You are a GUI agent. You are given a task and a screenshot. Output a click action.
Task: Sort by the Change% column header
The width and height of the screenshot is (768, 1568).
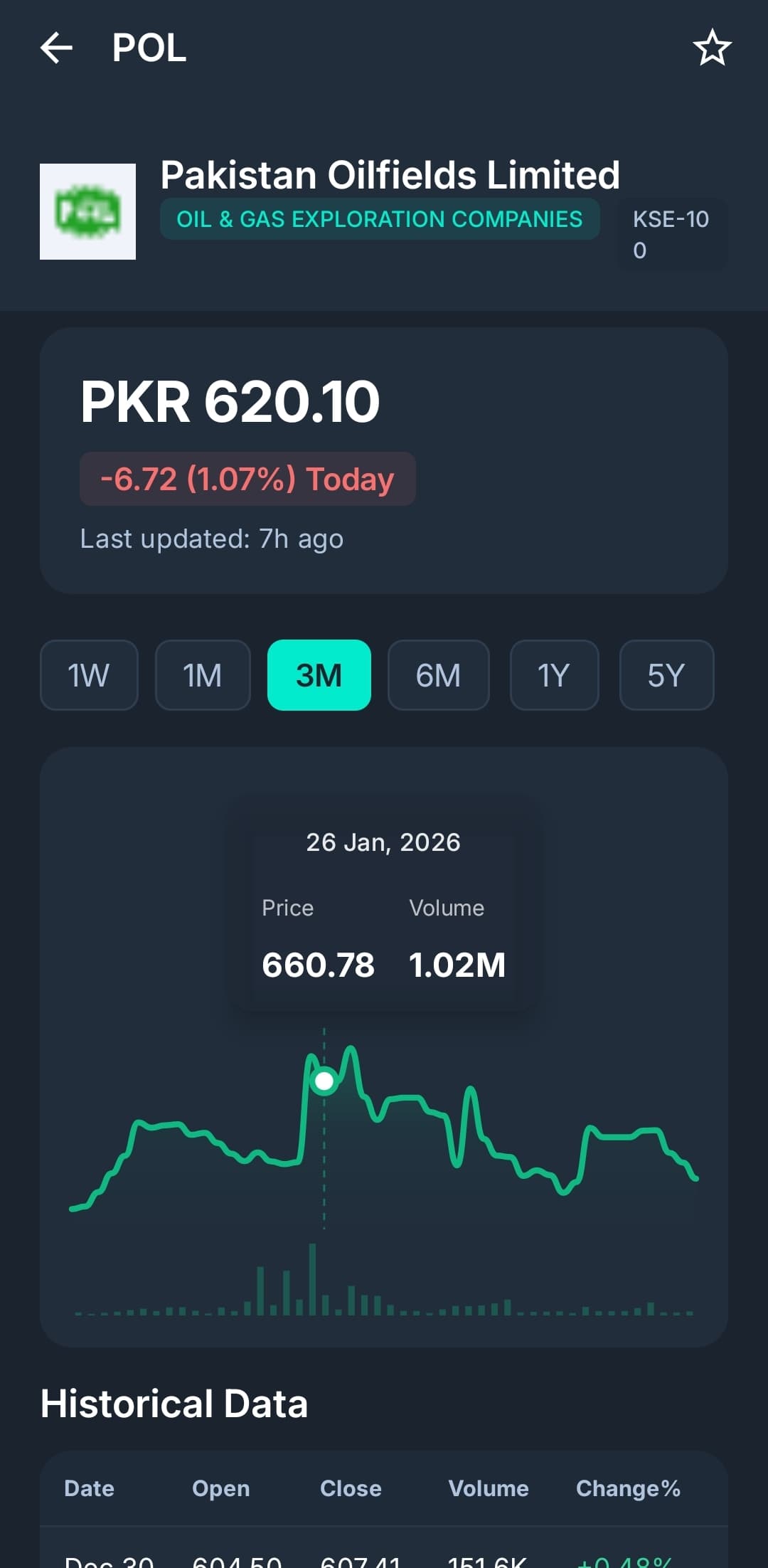click(x=629, y=1488)
